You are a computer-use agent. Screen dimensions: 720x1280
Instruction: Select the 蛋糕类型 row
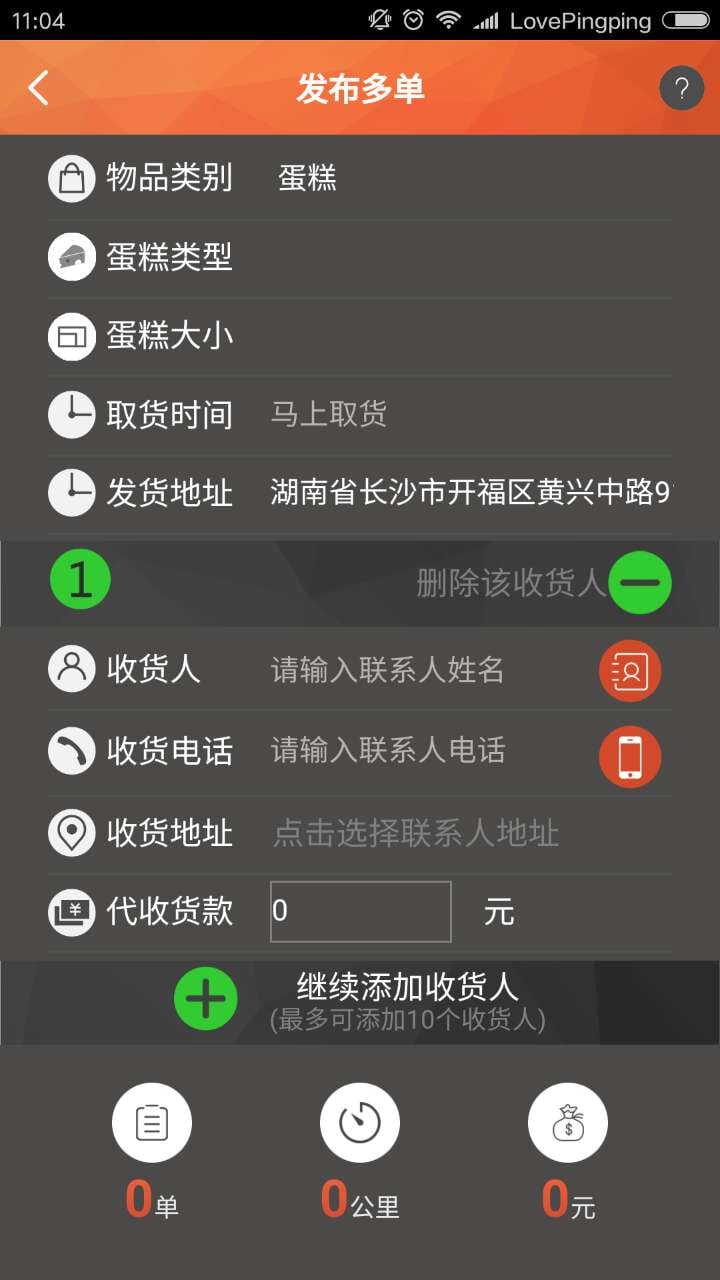360,258
